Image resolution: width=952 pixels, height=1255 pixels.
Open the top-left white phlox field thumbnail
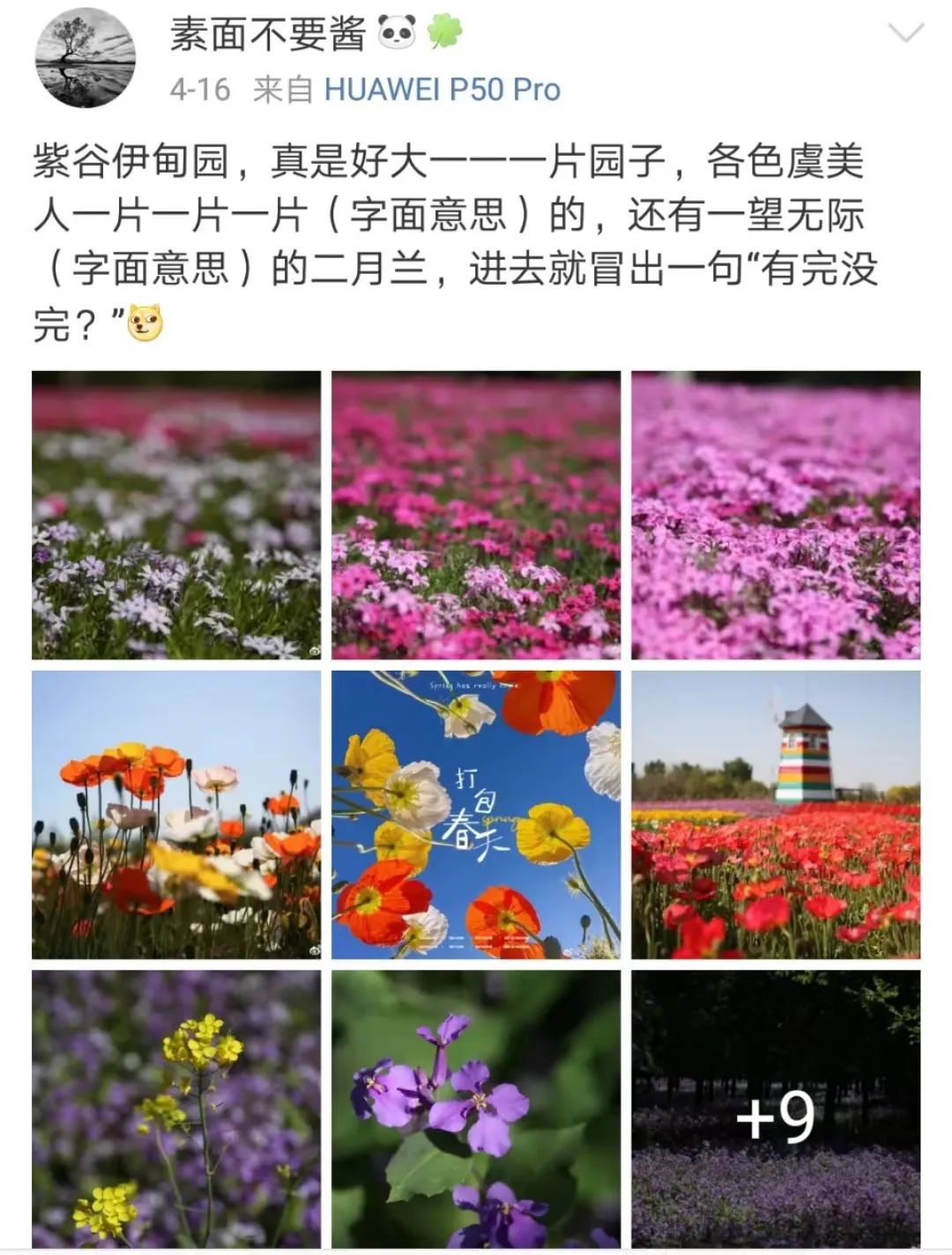coord(175,513)
